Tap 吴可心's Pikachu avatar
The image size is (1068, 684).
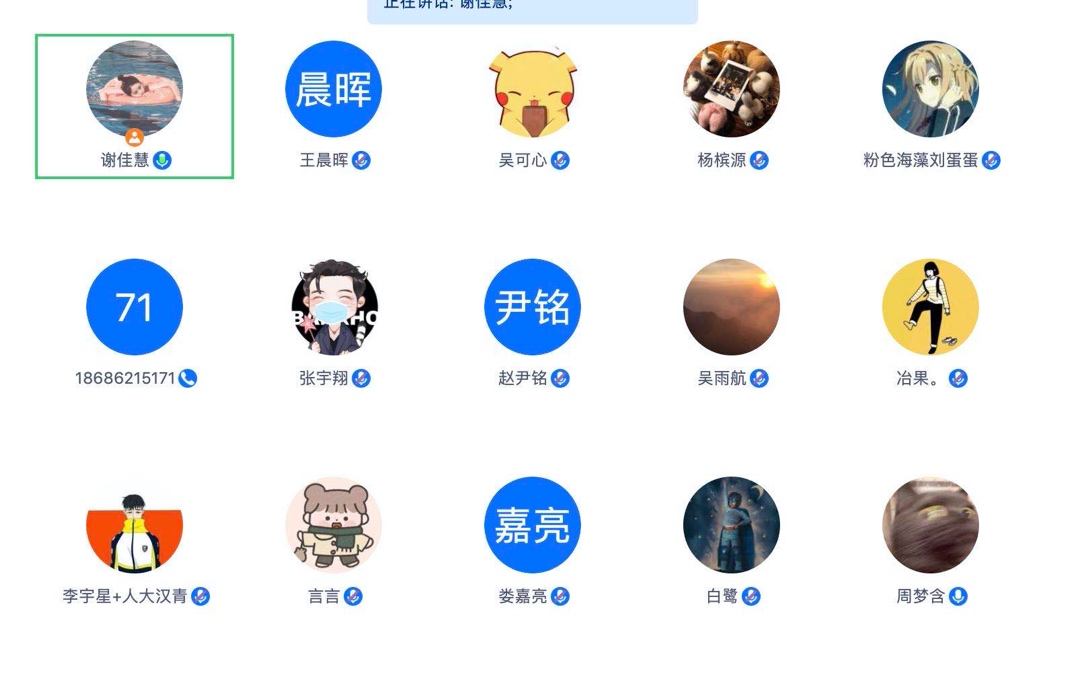tap(533, 89)
